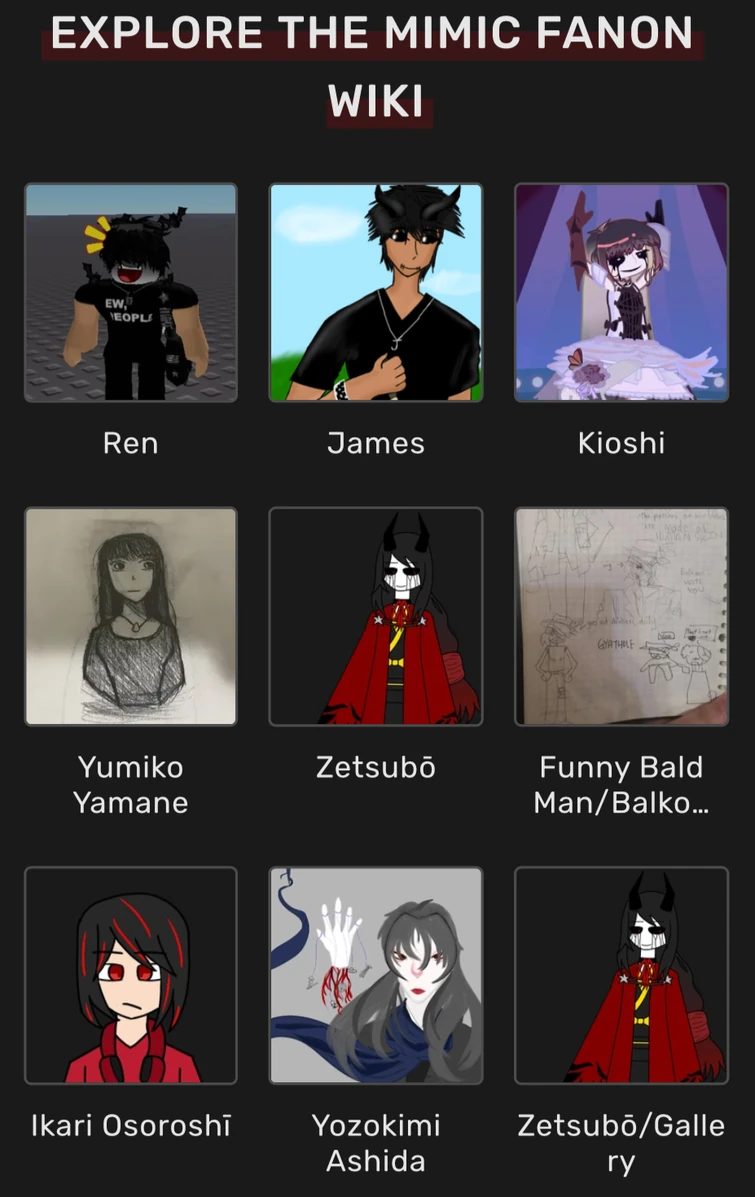The width and height of the screenshot is (755, 1197).
Task: Open the Ikari Osoroshī page
Action: point(131,1126)
